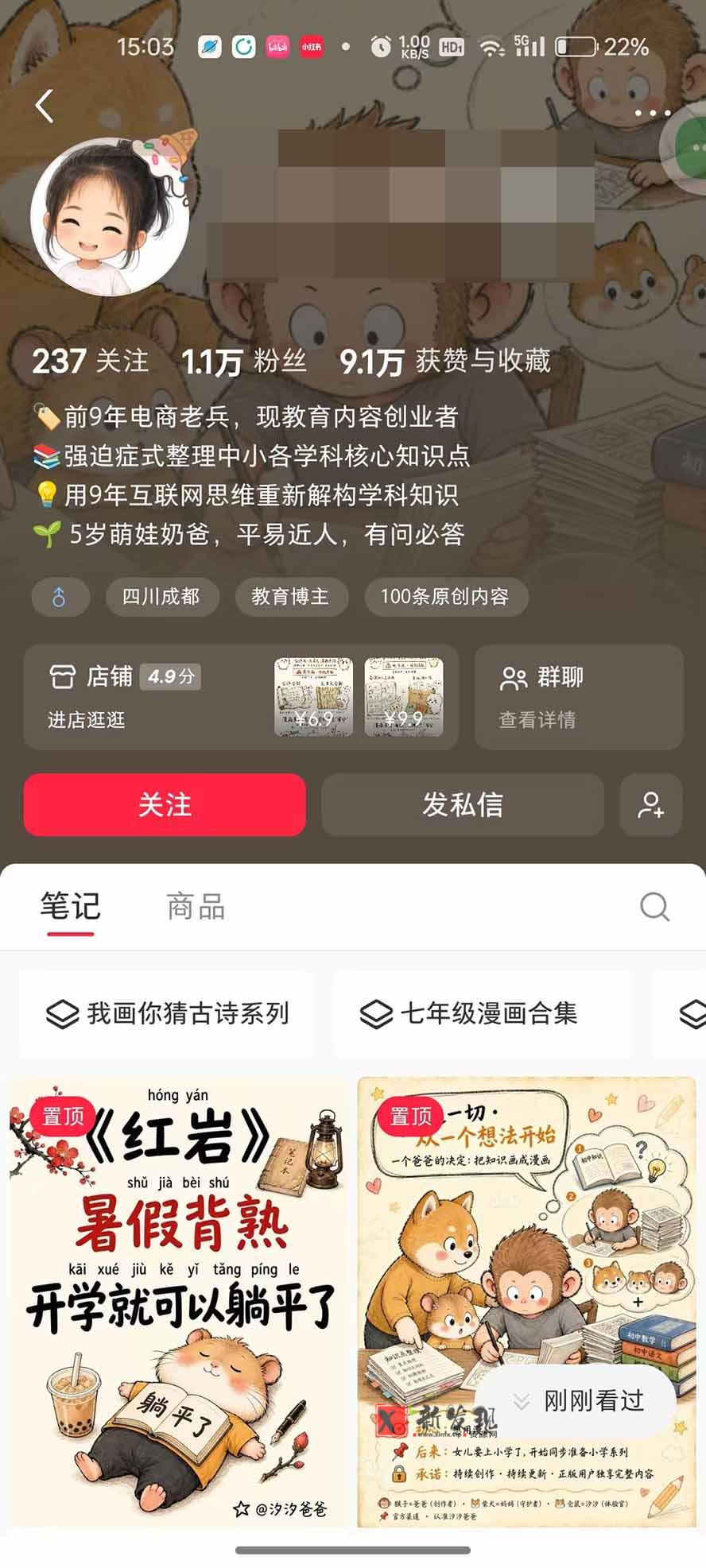Open the 七年级漫画合集 collection
The height and width of the screenshot is (1568, 706).
[x=482, y=1013]
